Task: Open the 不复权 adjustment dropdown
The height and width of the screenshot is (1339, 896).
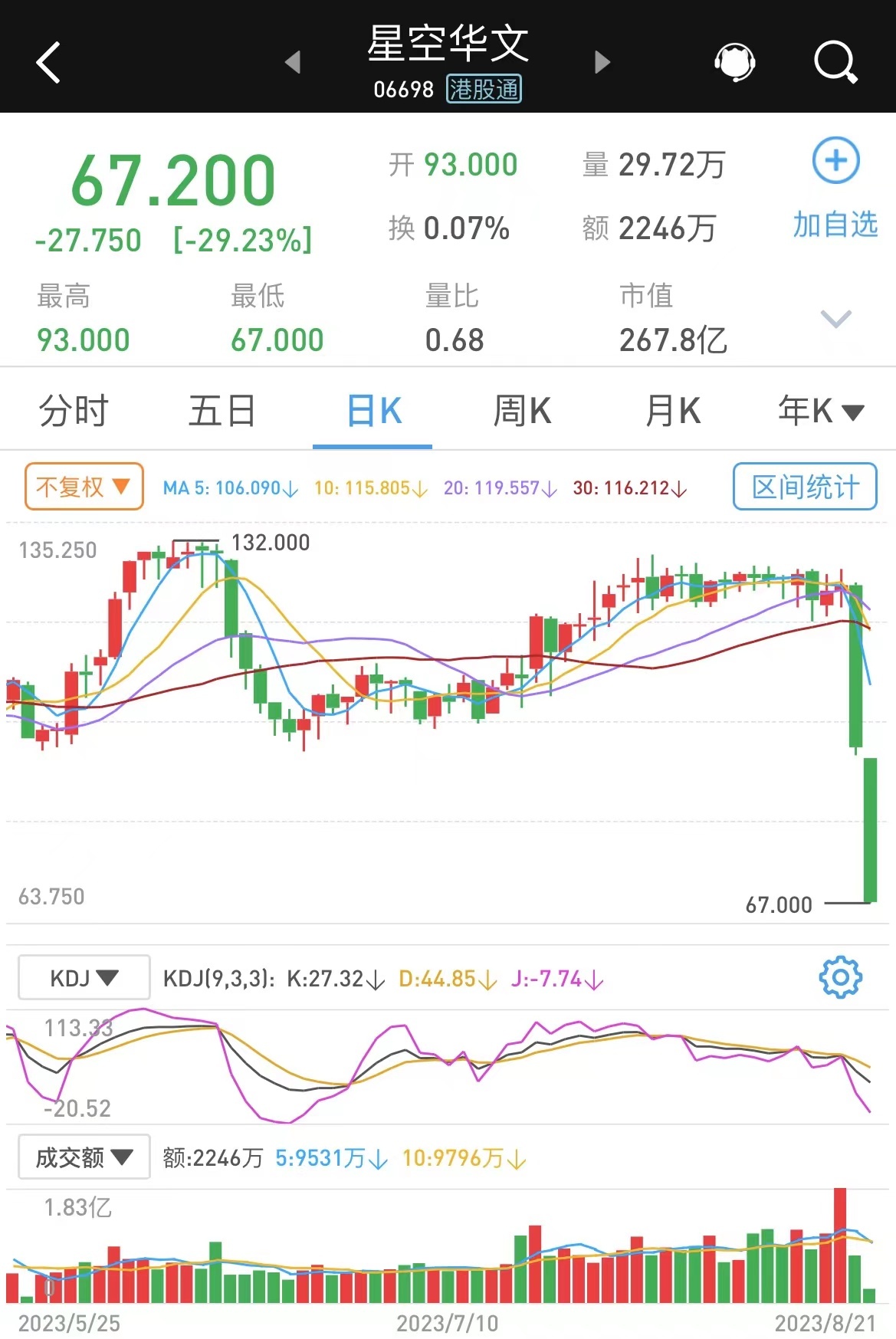Action: pyautogui.click(x=84, y=486)
